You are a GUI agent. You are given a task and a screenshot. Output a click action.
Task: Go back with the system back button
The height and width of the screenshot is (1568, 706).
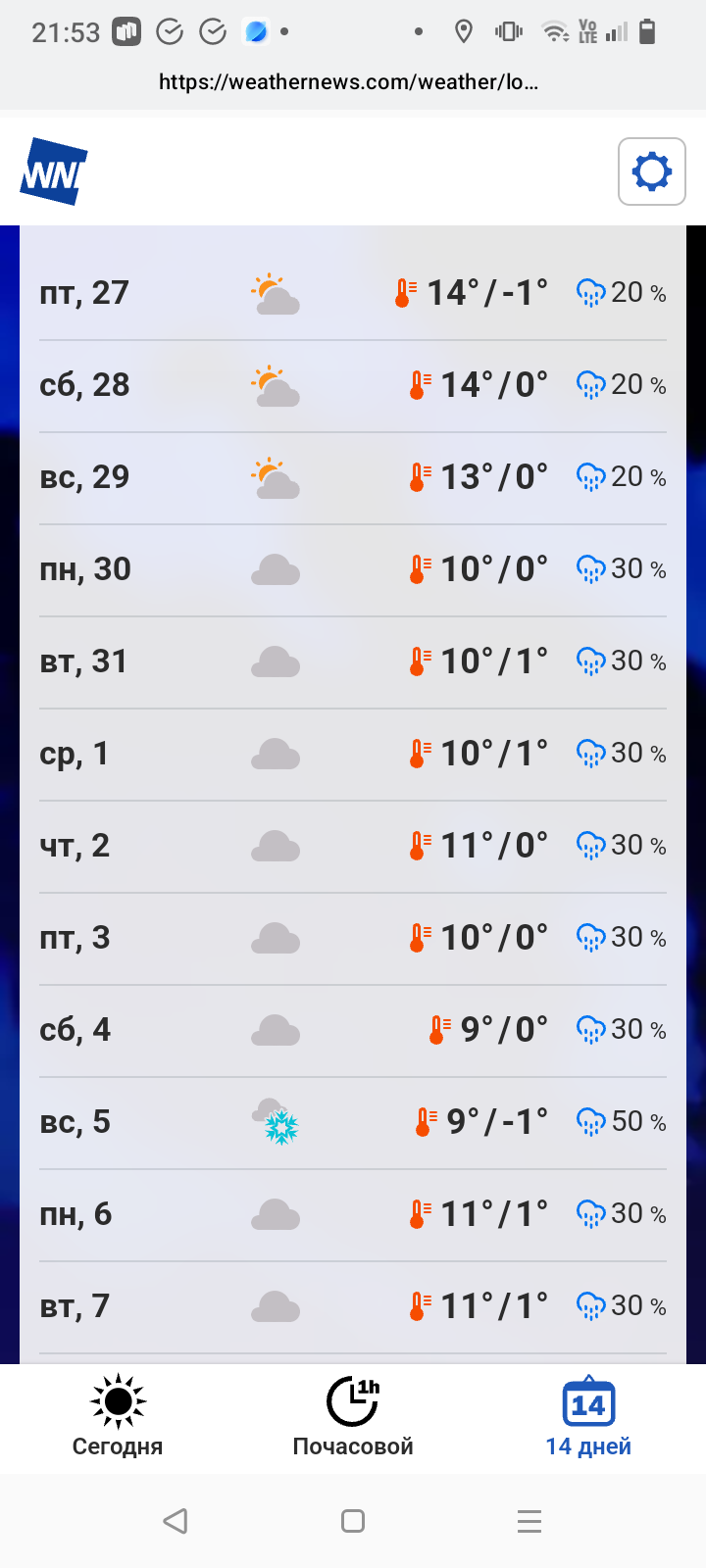click(176, 1521)
